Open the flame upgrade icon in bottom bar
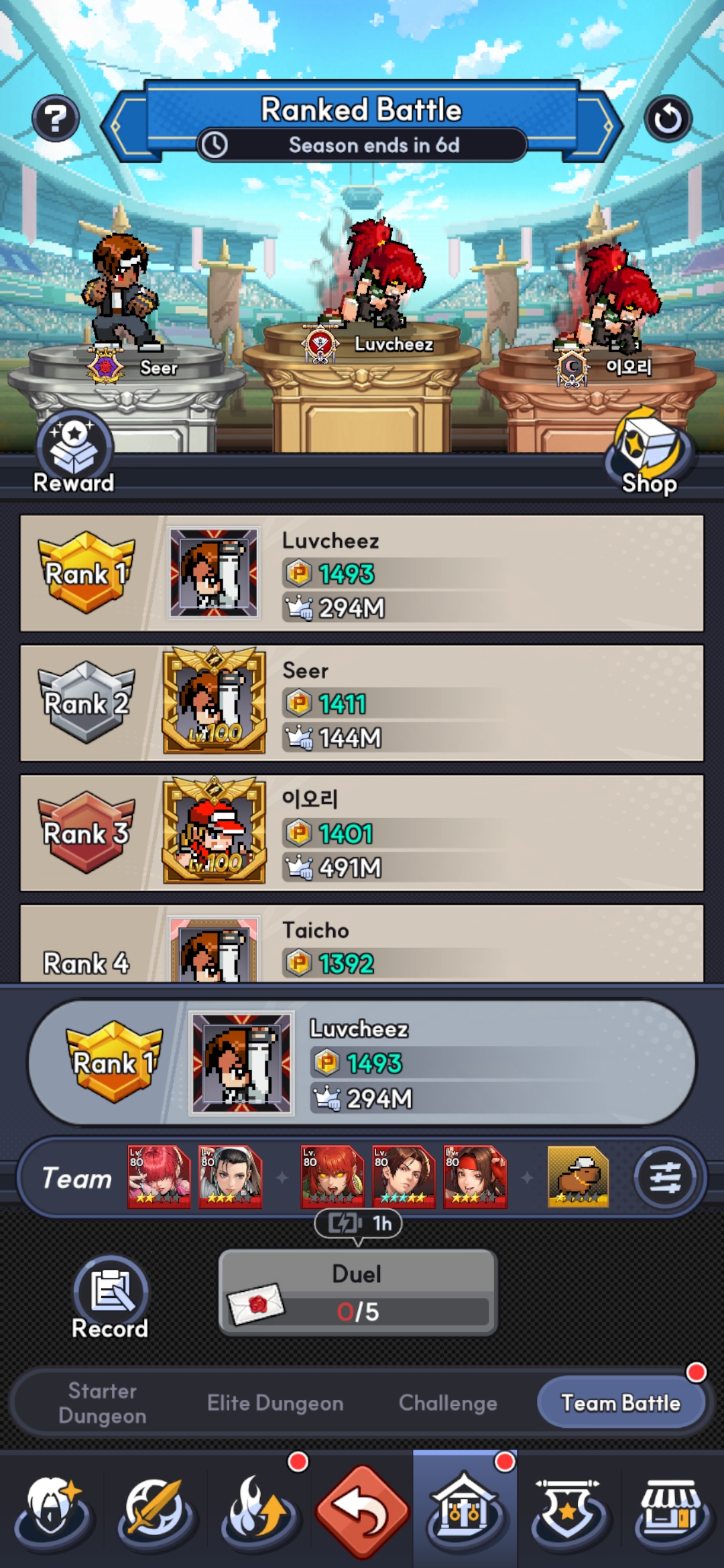 tap(258, 1511)
